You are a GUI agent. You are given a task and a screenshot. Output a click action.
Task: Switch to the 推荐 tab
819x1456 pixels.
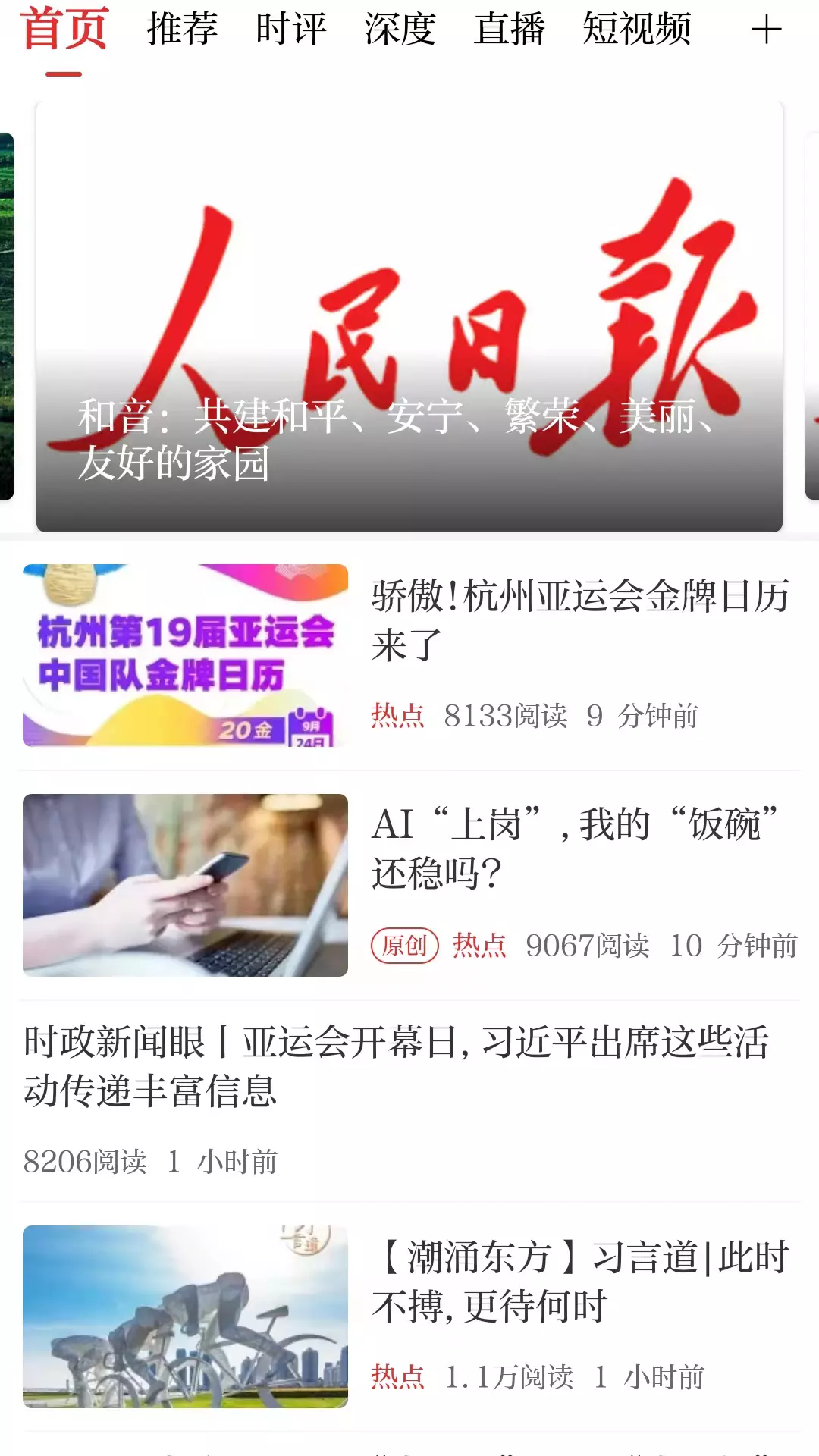pos(182,30)
